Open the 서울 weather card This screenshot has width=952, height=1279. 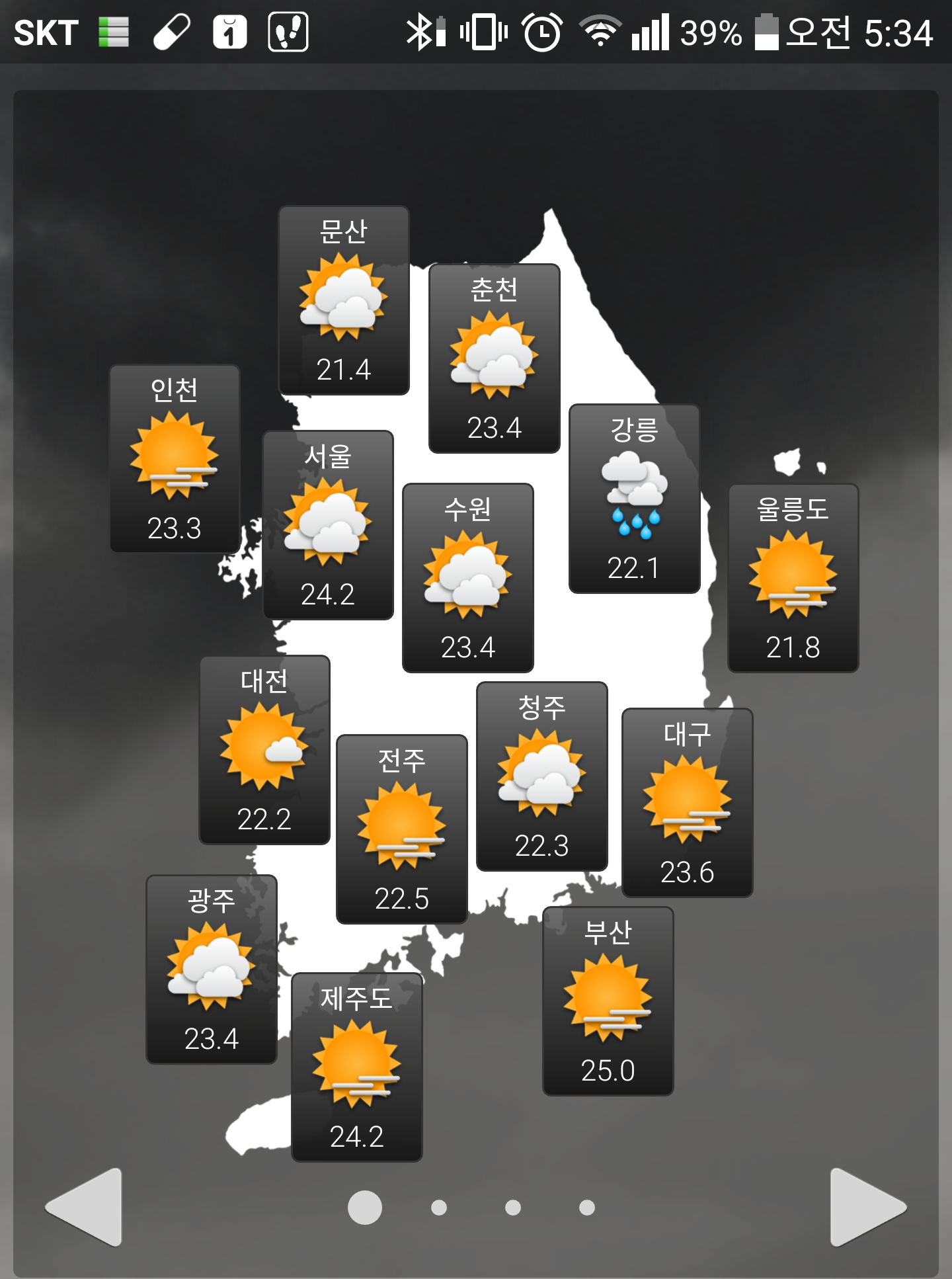pyautogui.click(x=328, y=525)
